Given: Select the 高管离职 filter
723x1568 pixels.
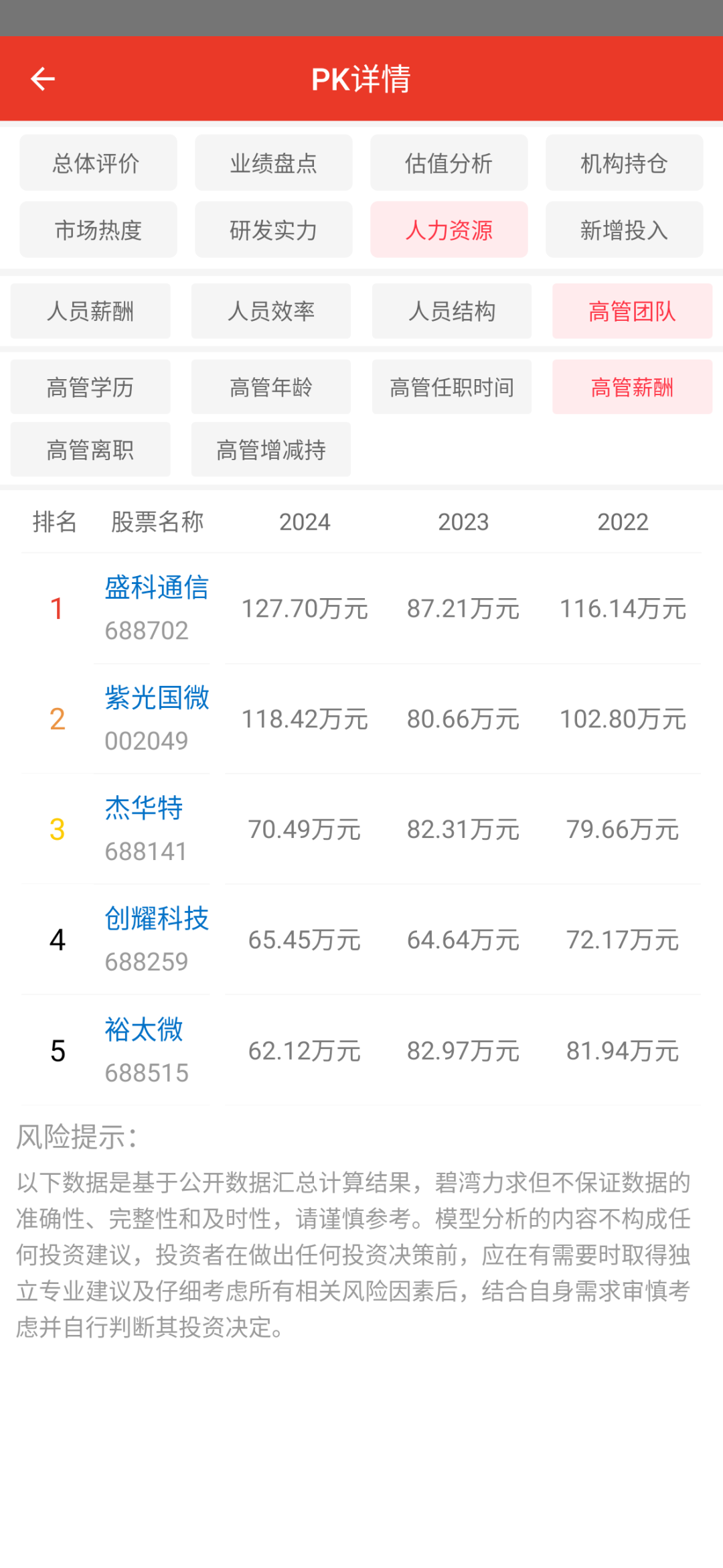Looking at the screenshot, I should pyautogui.click(x=90, y=449).
